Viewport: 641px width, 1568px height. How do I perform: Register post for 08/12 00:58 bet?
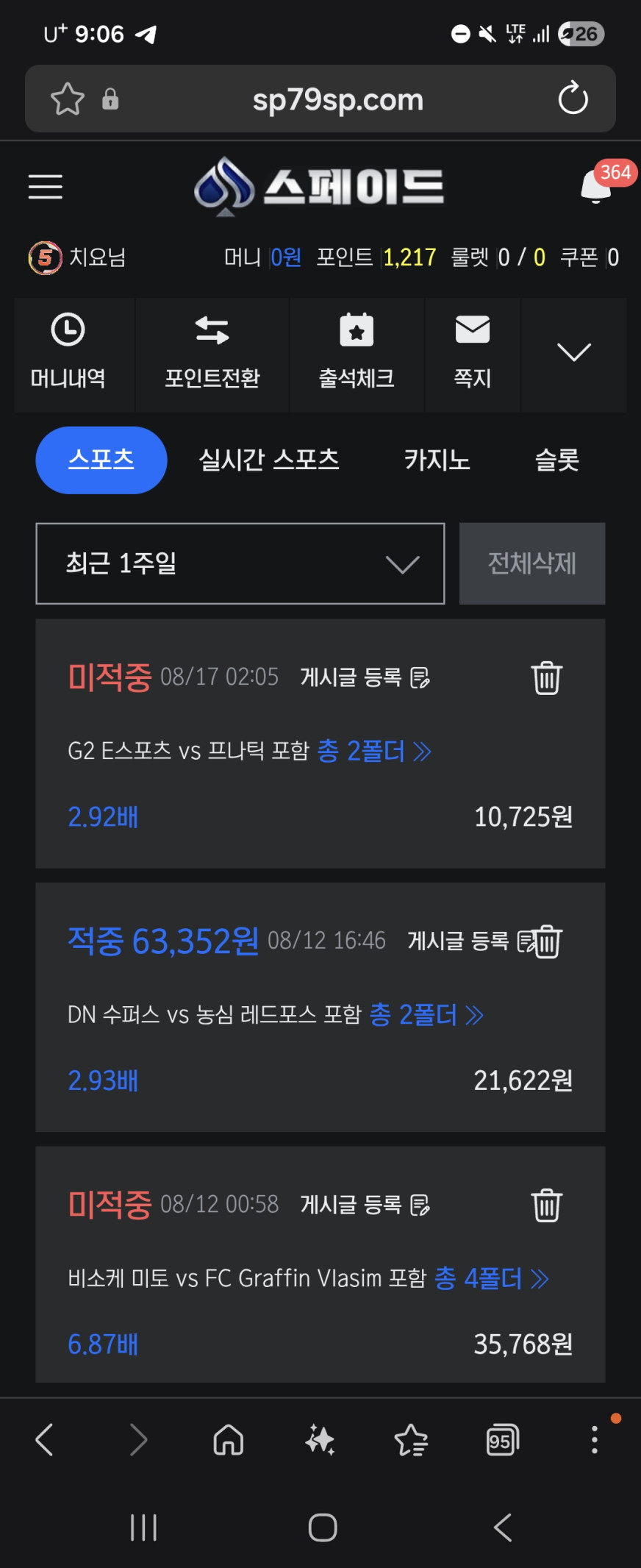click(x=365, y=1205)
